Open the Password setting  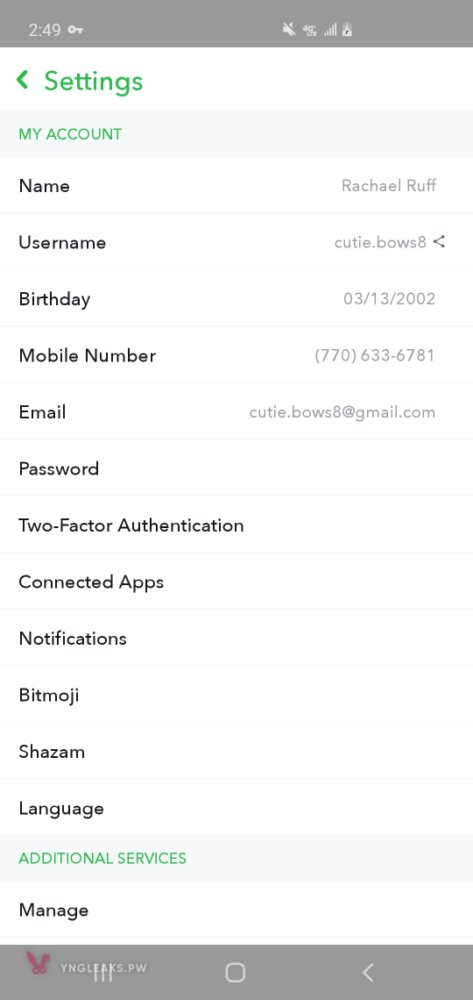(236, 468)
